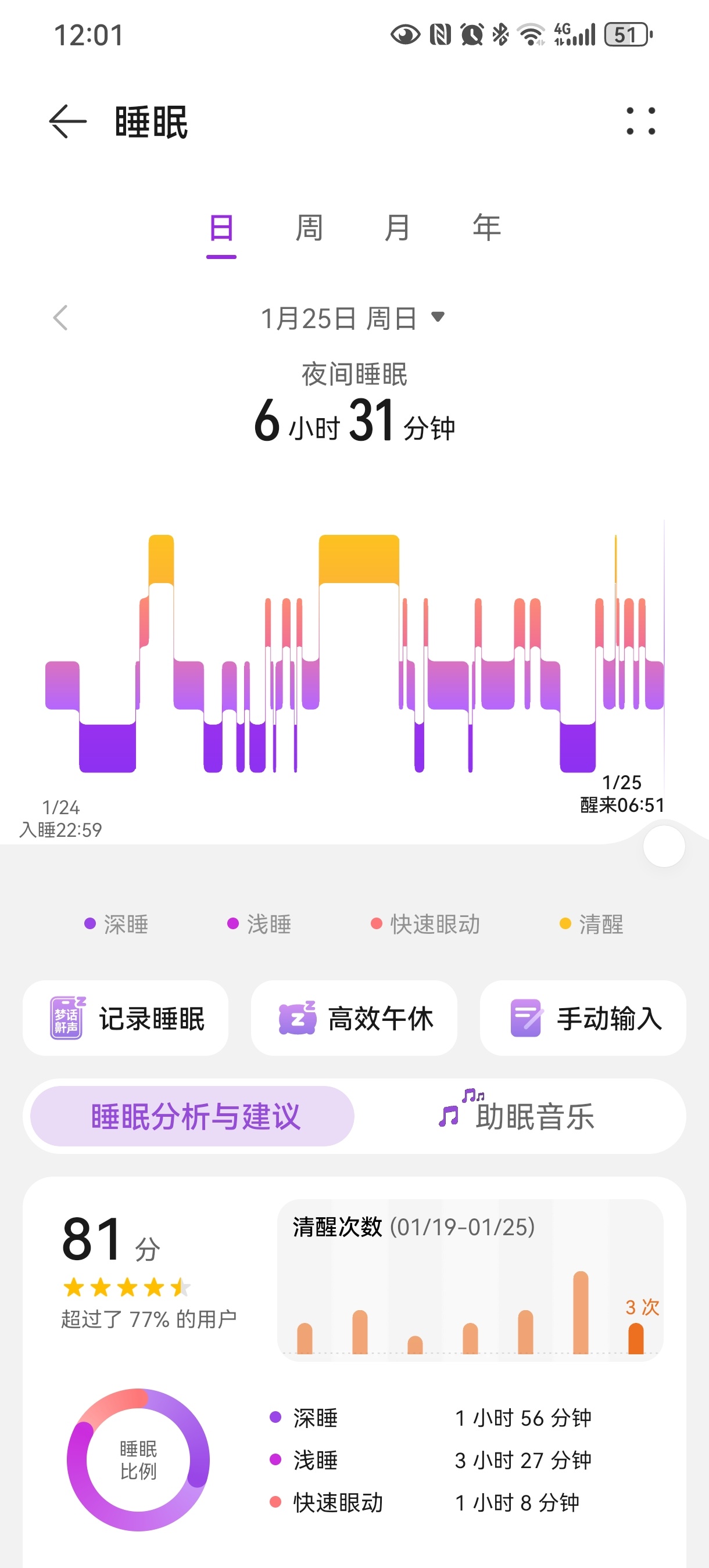The width and height of the screenshot is (709, 1568).
Task: Open the 清醒次数 weekly chart card
Action: click(470, 1280)
